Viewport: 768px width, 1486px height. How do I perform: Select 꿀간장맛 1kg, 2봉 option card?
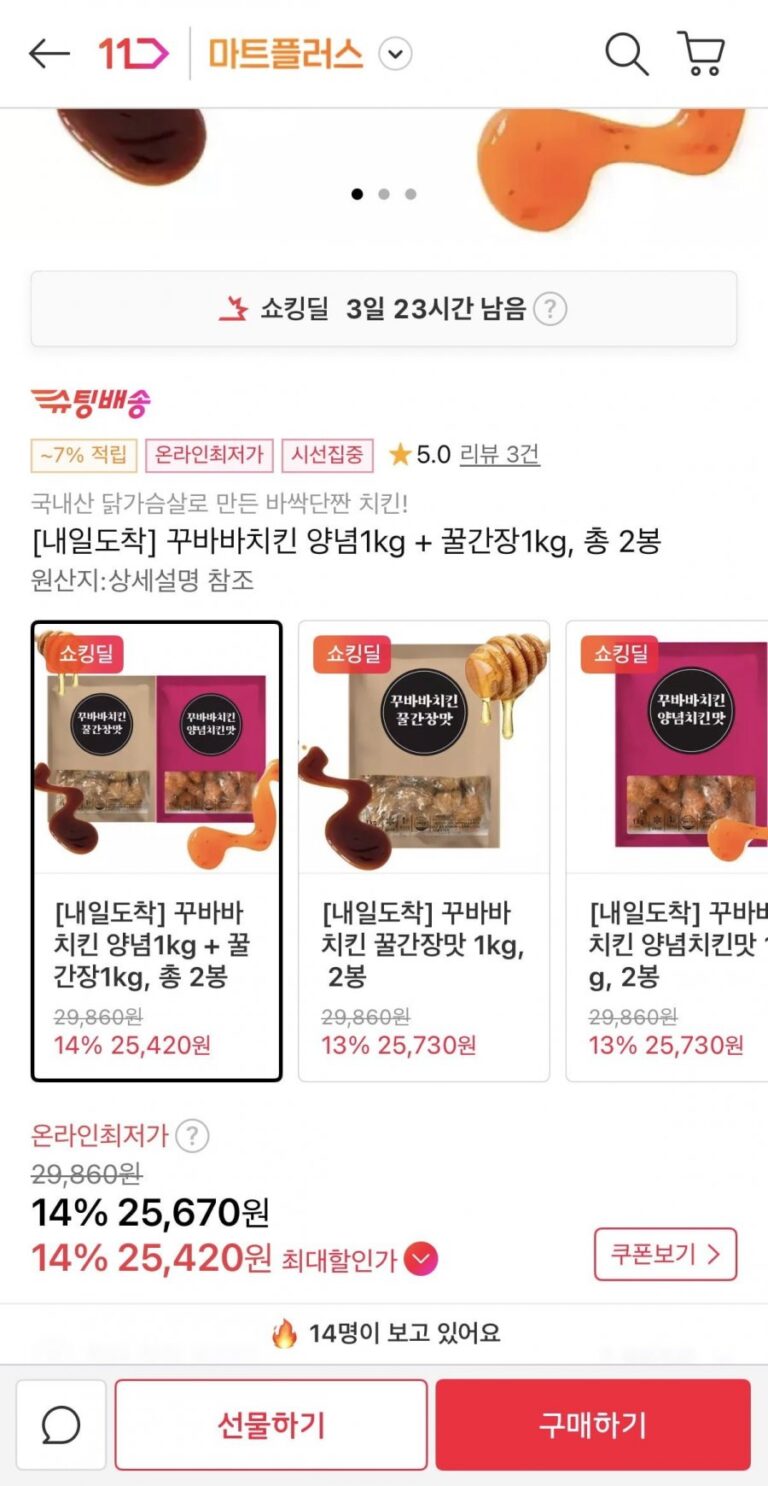click(424, 851)
